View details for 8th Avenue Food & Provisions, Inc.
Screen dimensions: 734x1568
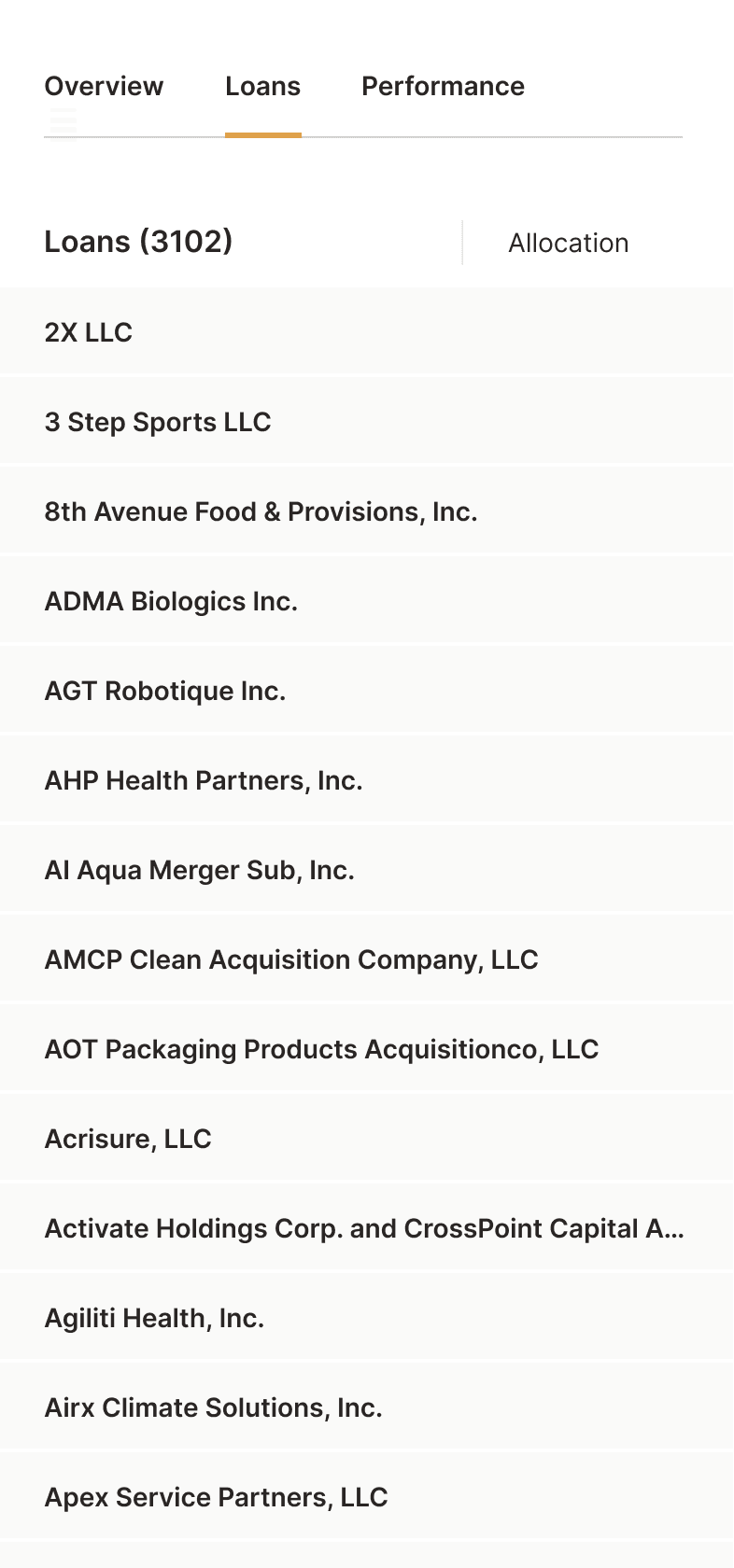click(x=261, y=511)
